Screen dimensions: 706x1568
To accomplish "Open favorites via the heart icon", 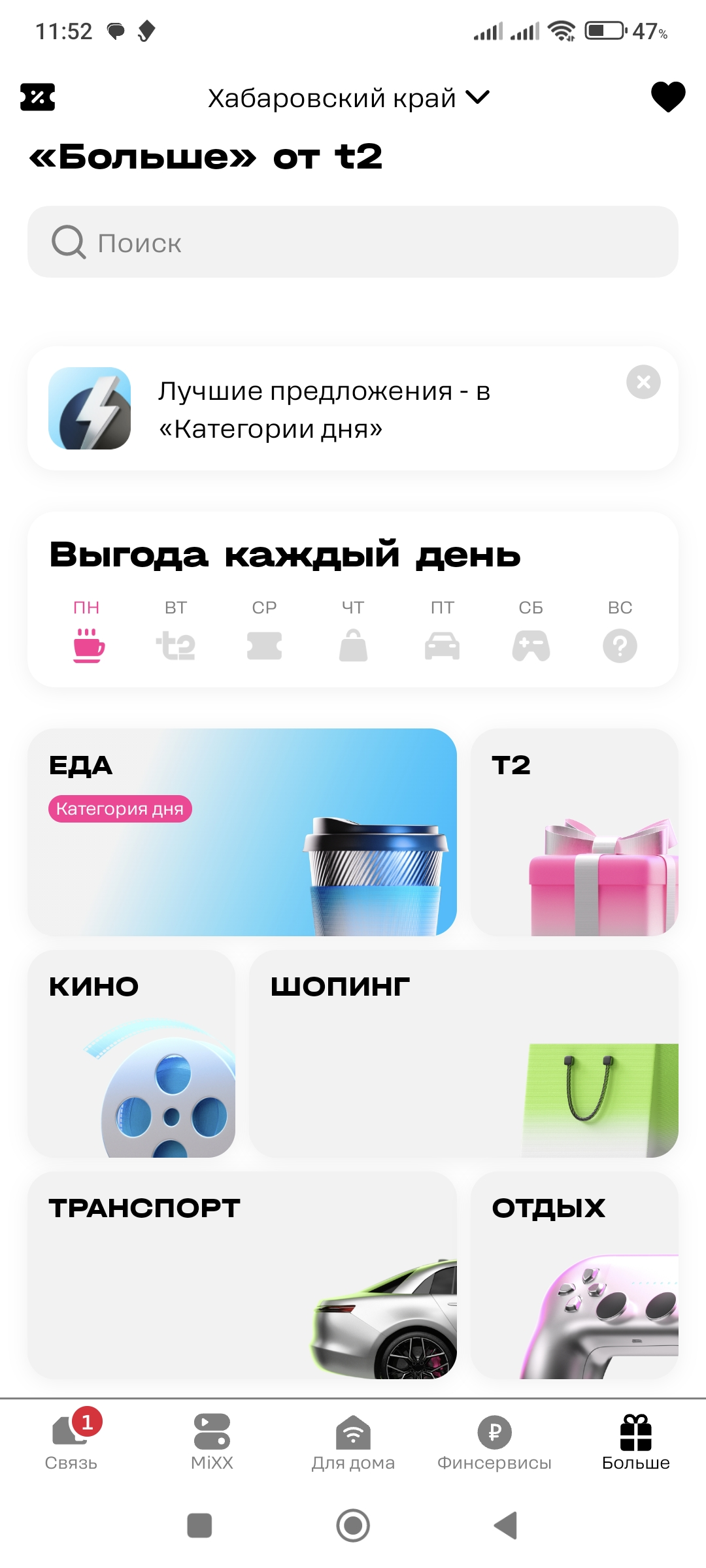I will [668, 97].
